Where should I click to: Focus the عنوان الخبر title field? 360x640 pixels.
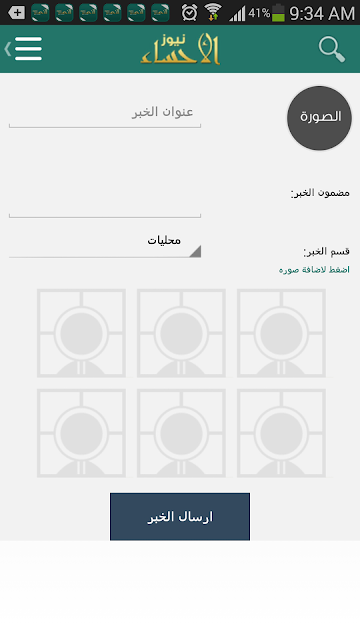105,113
